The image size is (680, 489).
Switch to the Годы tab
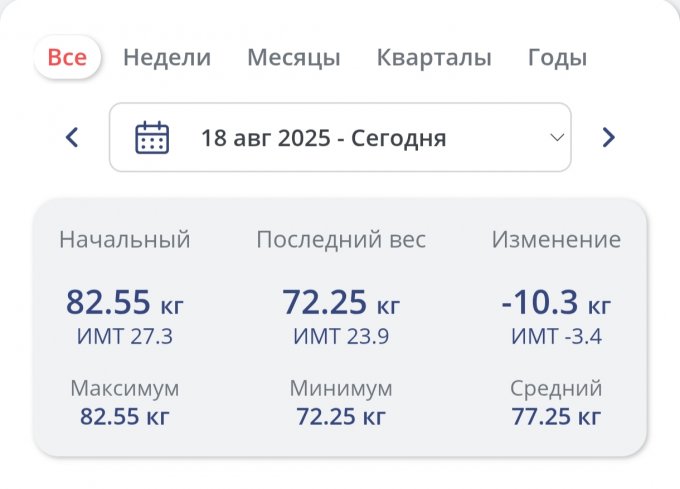(x=557, y=57)
